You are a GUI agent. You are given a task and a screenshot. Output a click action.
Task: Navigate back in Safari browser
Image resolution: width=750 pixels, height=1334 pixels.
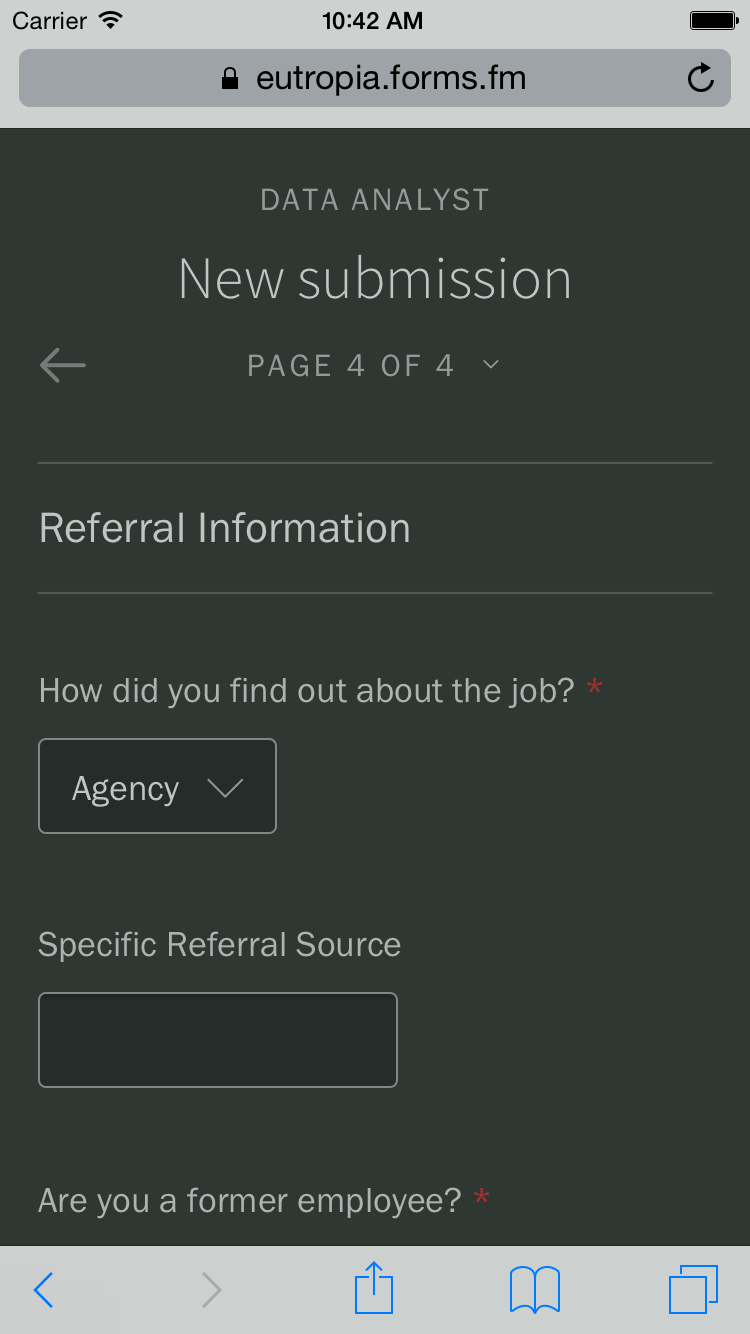coord(43,1290)
